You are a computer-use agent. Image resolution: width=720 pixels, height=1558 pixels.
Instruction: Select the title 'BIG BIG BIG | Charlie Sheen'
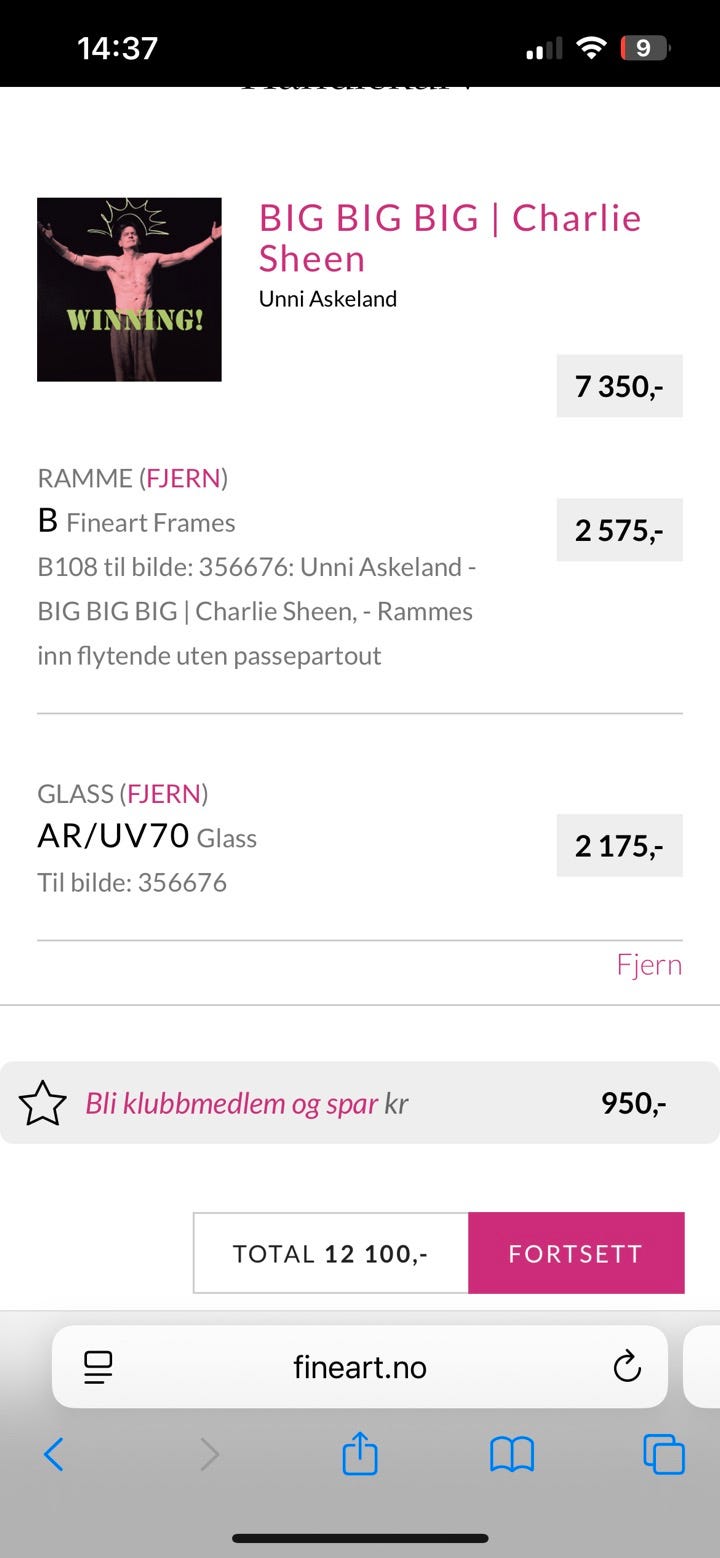tap(450, 238)
